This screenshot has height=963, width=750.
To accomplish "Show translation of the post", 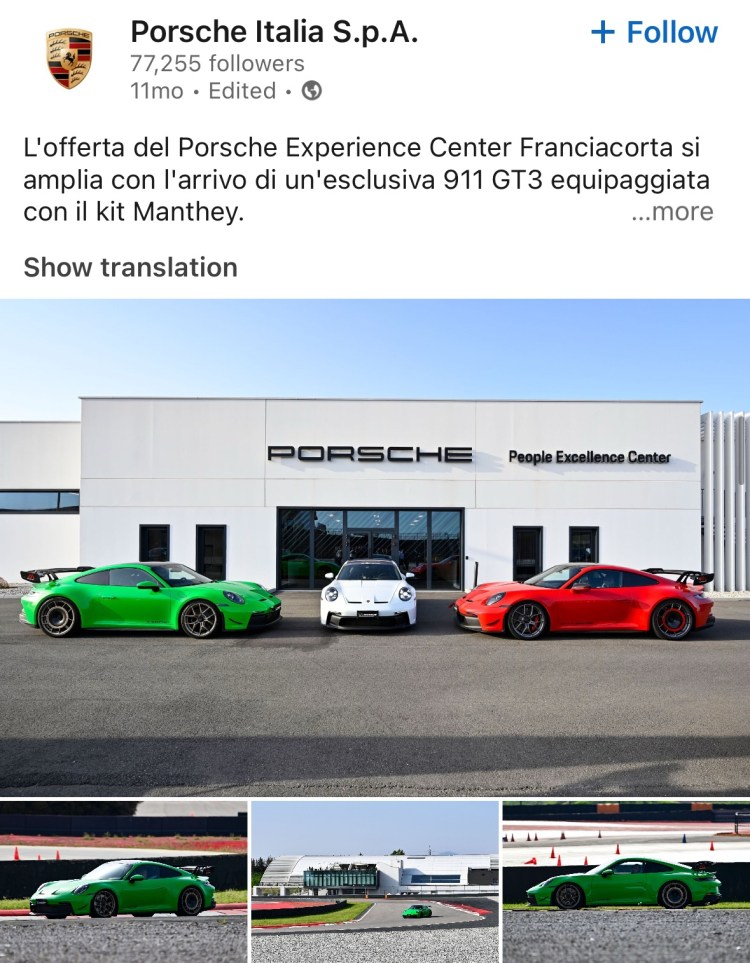I will click(x=130, y=268).
